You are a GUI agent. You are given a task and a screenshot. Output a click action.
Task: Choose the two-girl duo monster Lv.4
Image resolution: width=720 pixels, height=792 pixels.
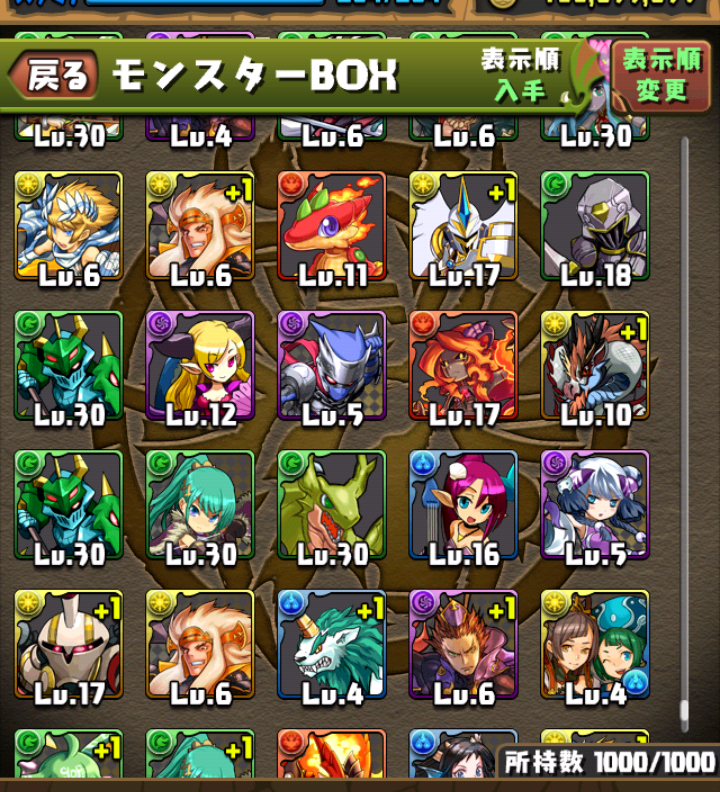coord(595,645)
